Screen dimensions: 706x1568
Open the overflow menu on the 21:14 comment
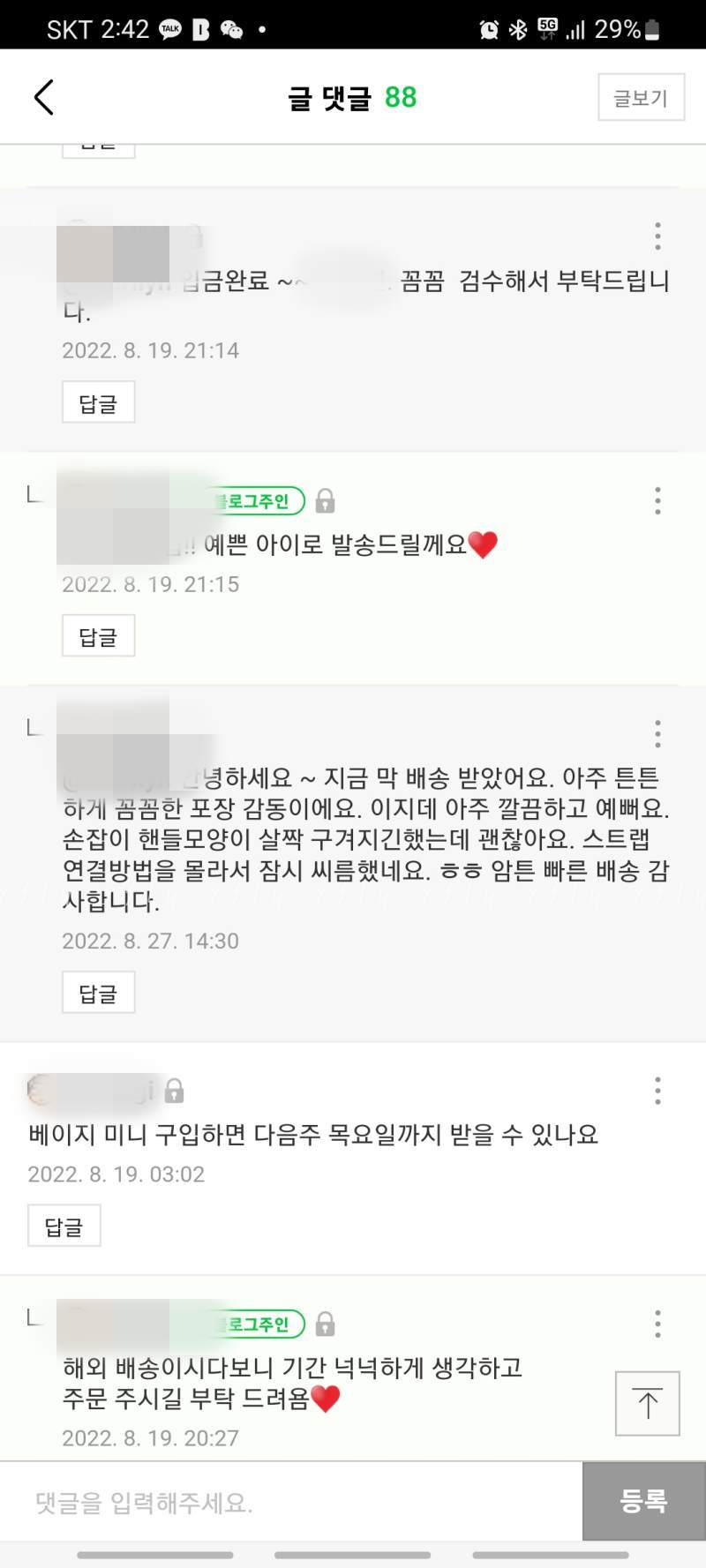click(657, 236)
